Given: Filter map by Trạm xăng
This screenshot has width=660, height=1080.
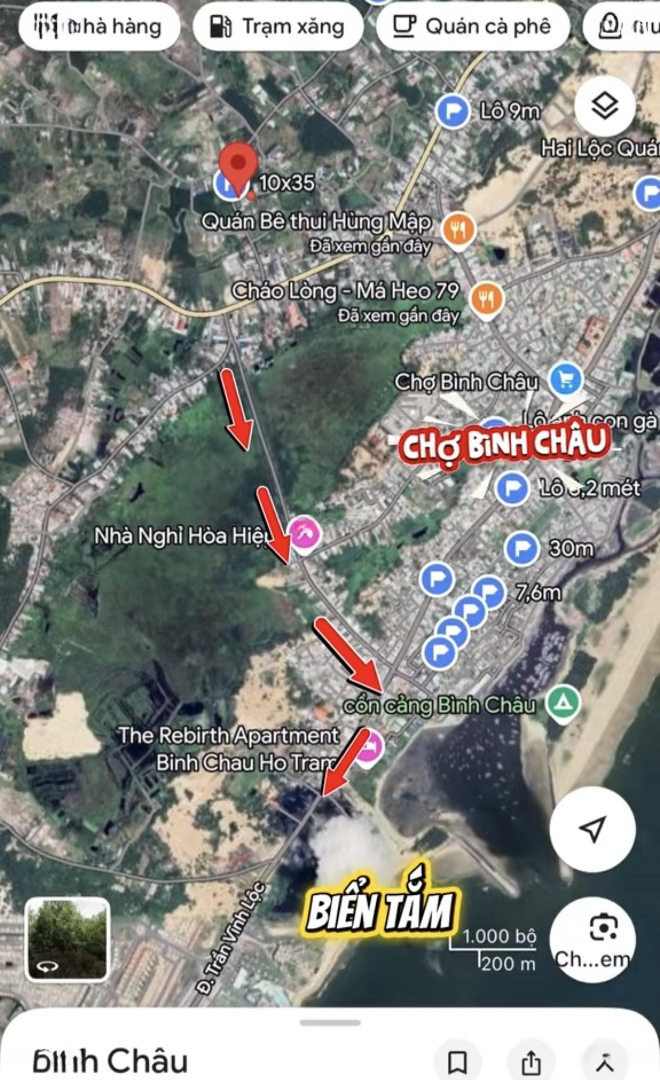Looking at the screenshot, I should point(277,27).
